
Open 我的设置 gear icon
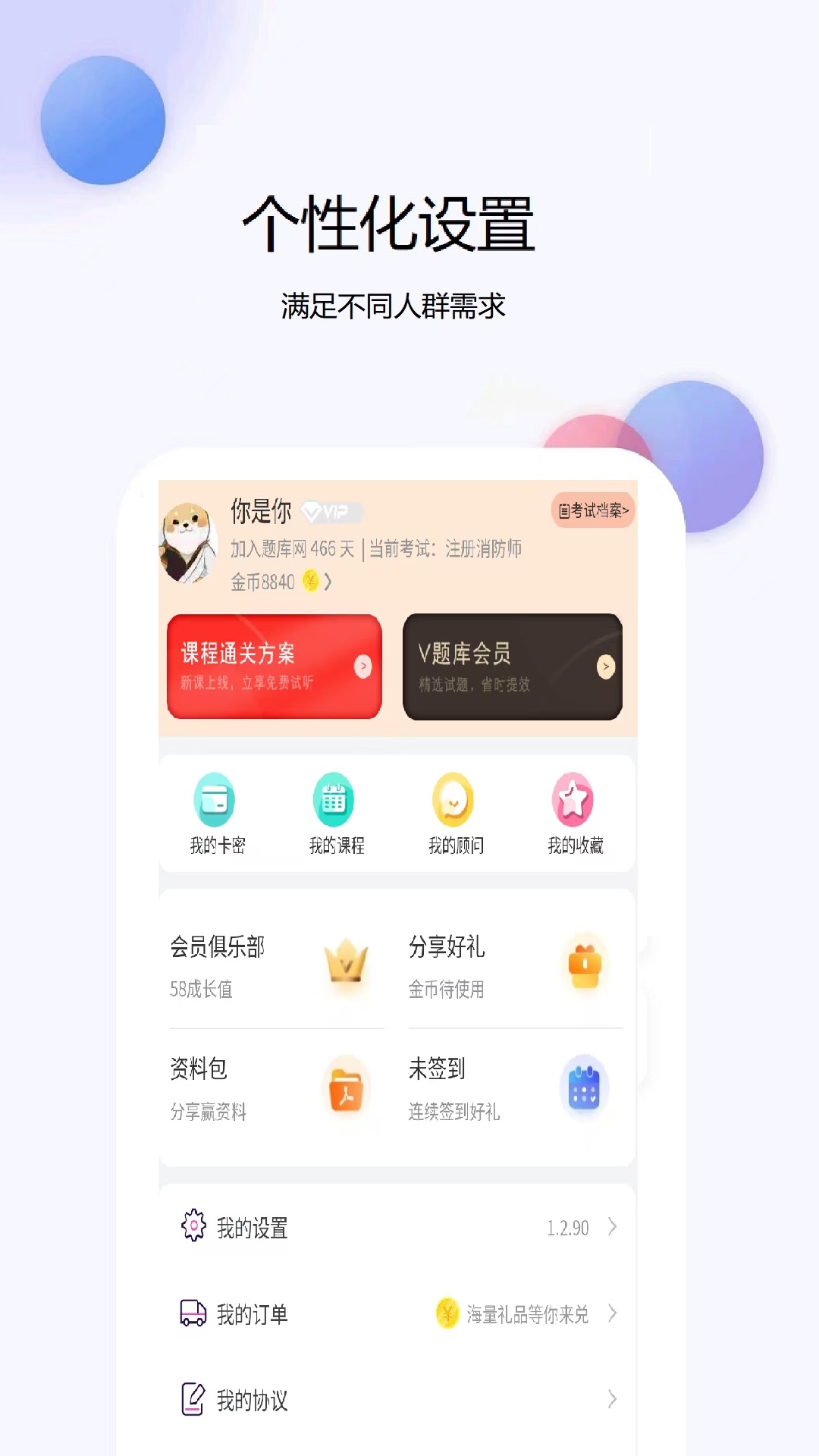[x=193, y=1226]
